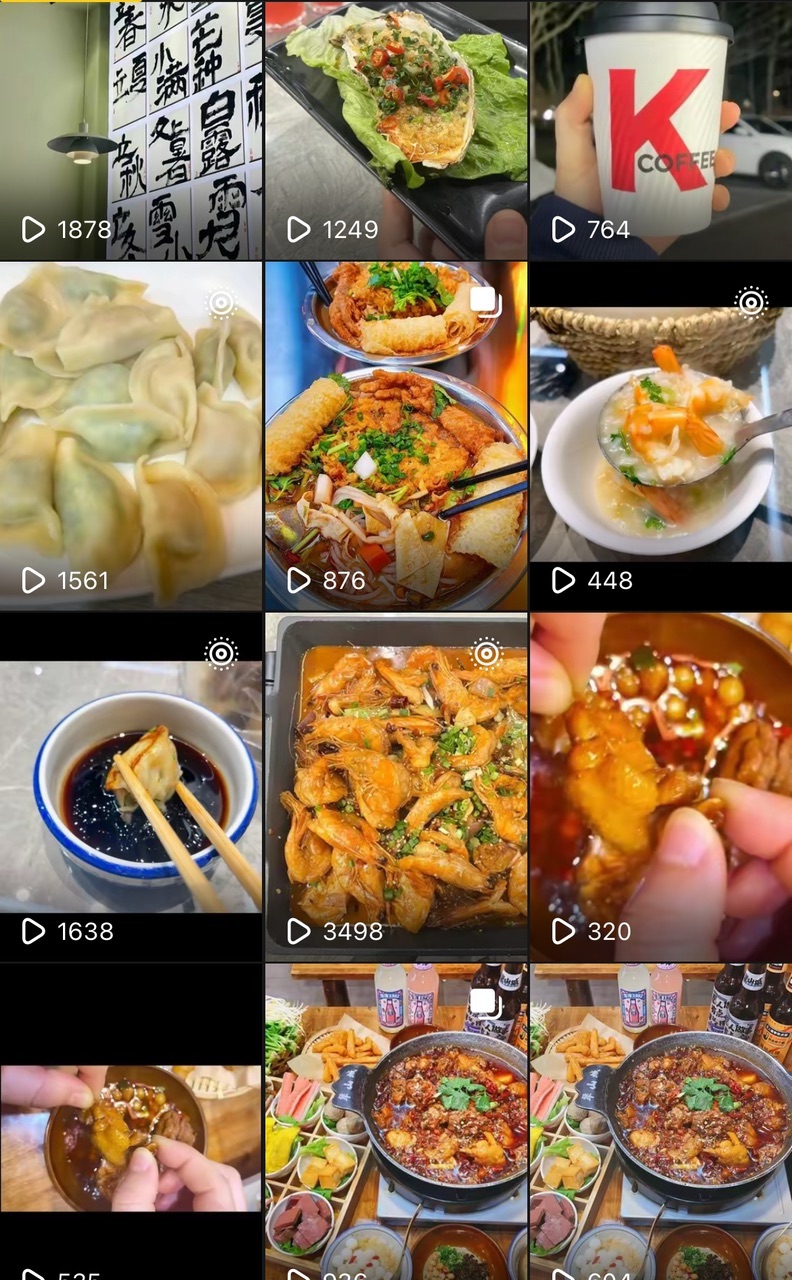Open the fried shrimp tray video with 3498 plays

[x=396, y=786]
